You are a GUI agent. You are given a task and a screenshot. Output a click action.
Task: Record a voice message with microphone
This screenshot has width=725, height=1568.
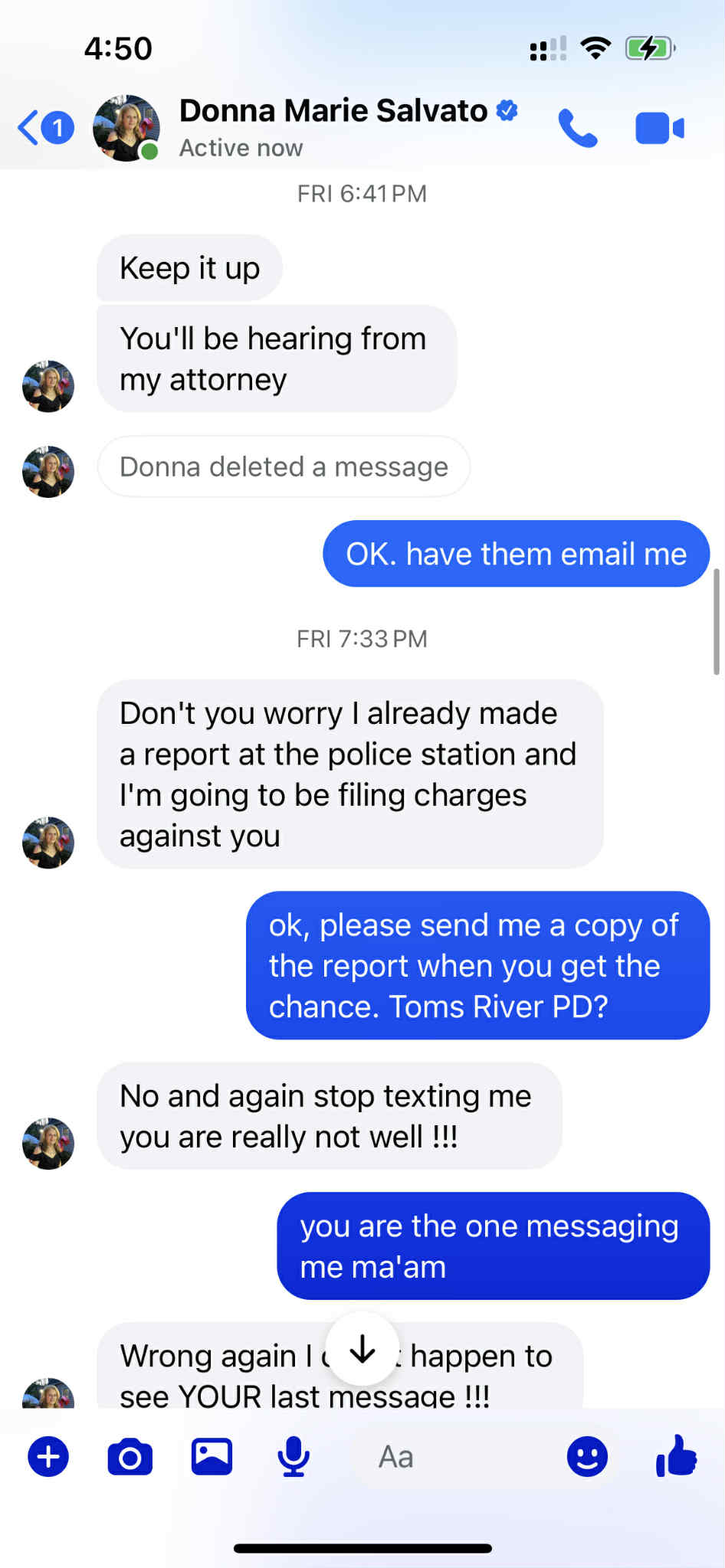[294, 1456]
